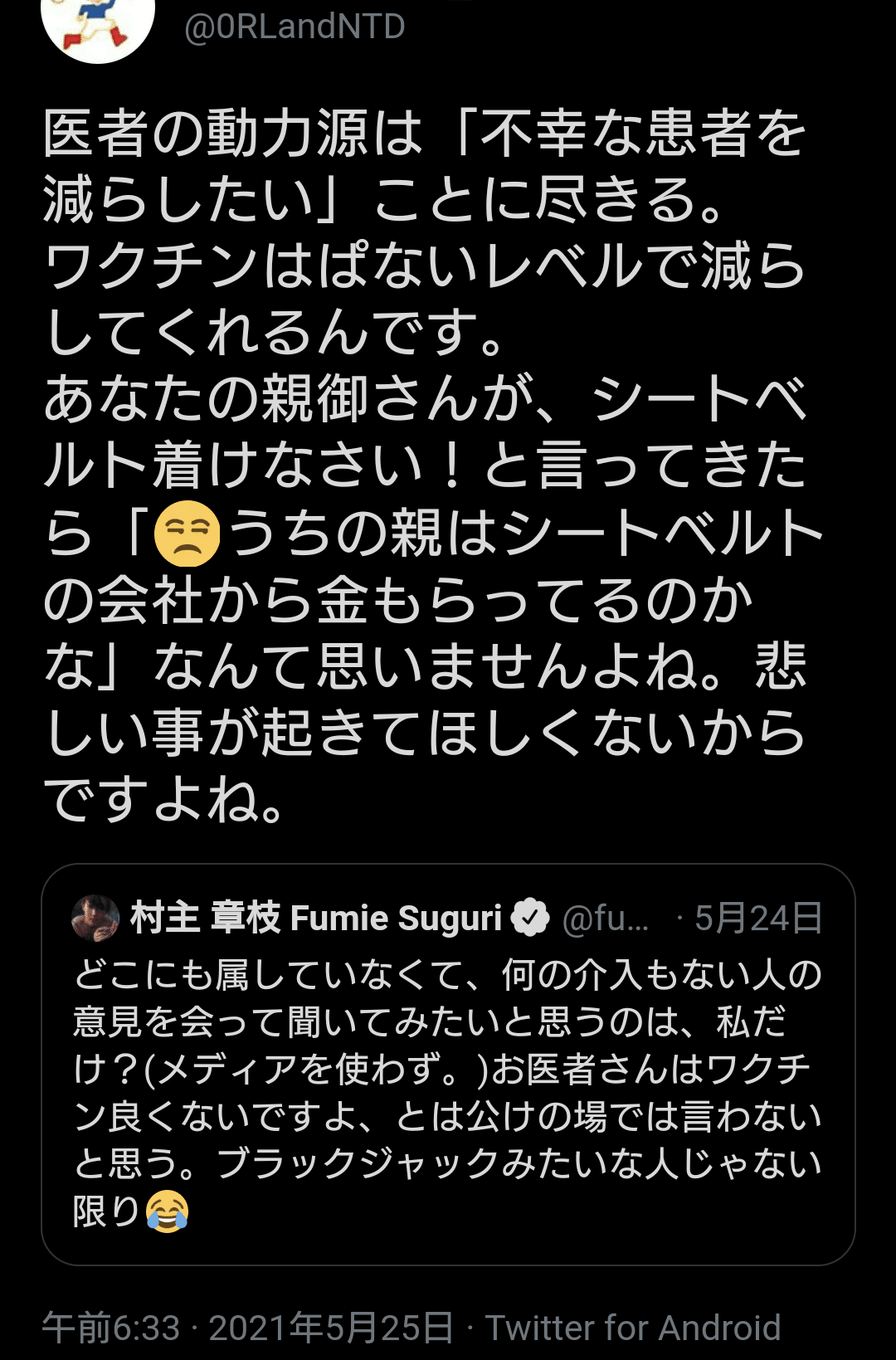Open the @0RLandNTD profile avatar
The width and height of the screenshot is (896, 1360).
tap(98, 23)
